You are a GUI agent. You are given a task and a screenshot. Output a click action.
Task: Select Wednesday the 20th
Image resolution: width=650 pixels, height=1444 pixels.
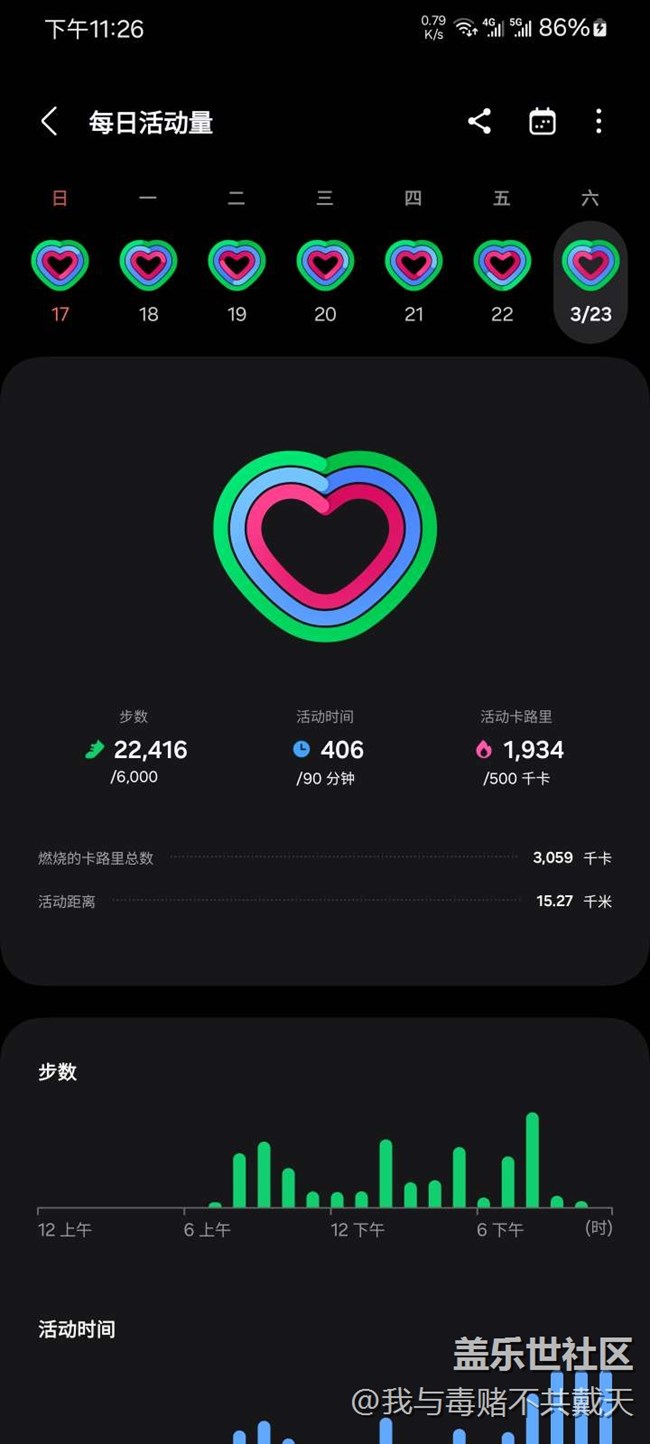325,282
